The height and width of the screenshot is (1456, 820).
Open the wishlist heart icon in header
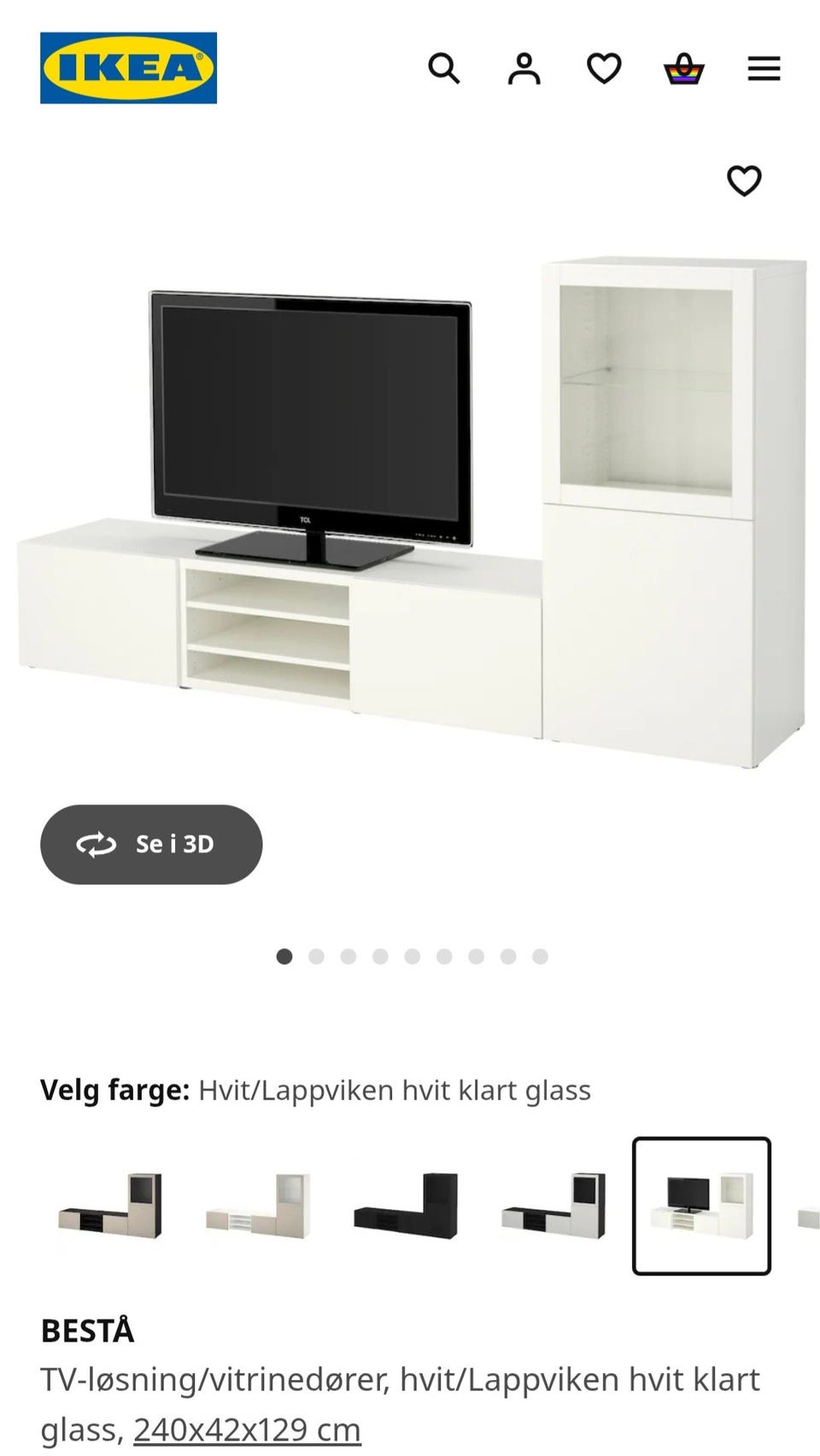click(604, 69)
